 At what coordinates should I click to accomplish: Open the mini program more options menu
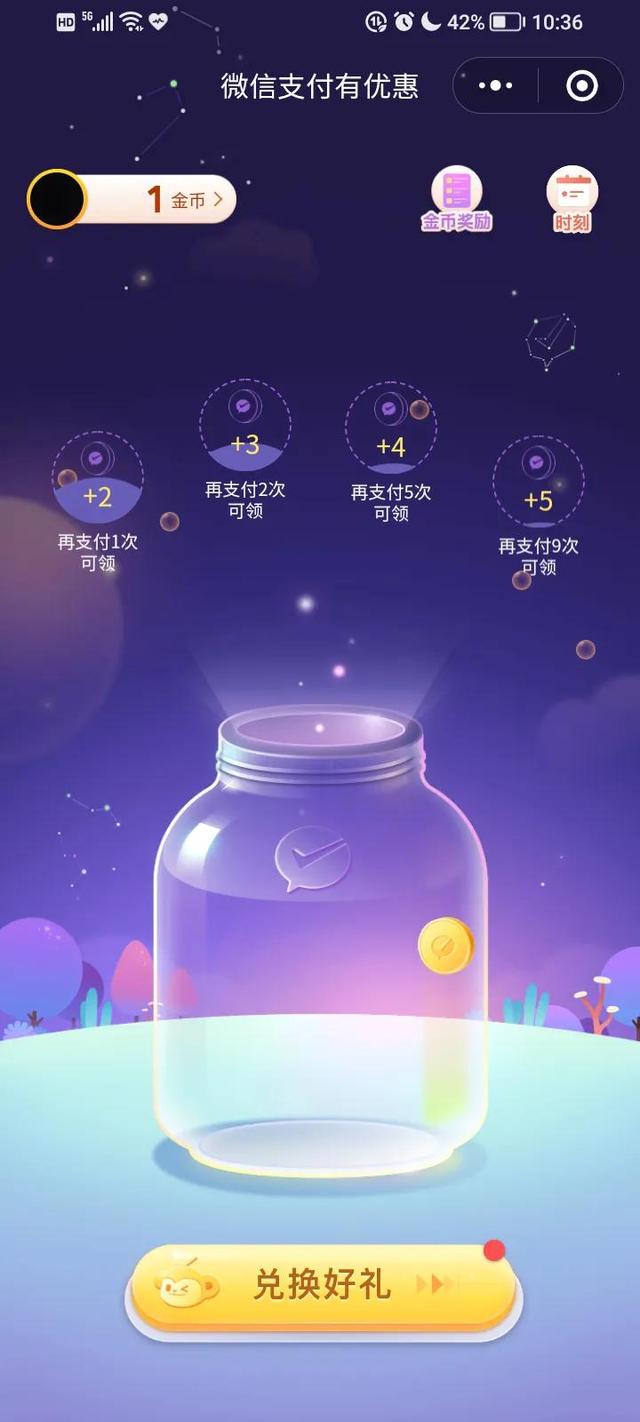pyautogui.click(x=495, y=86)
